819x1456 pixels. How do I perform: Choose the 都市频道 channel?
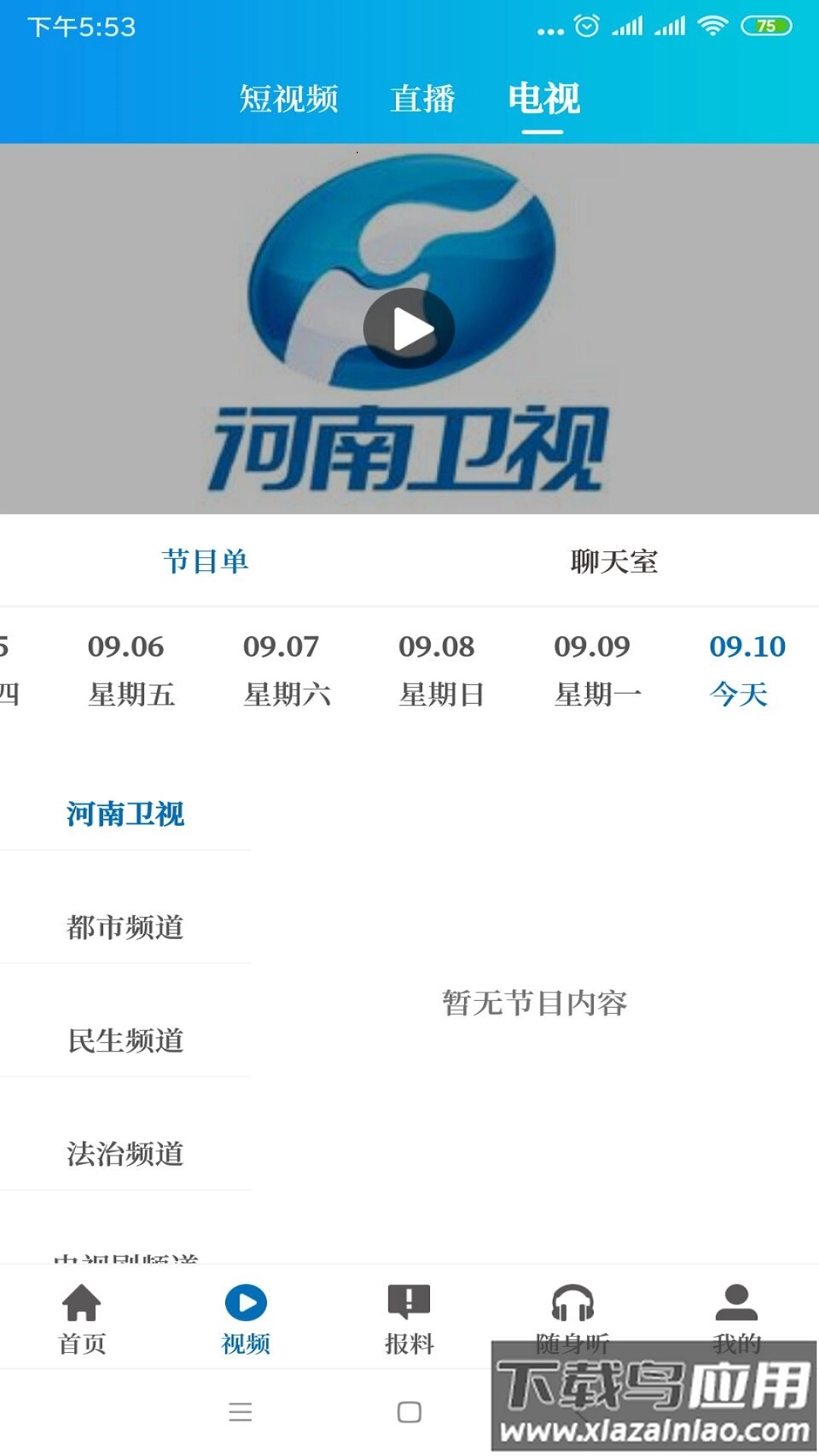coord(125,927)
